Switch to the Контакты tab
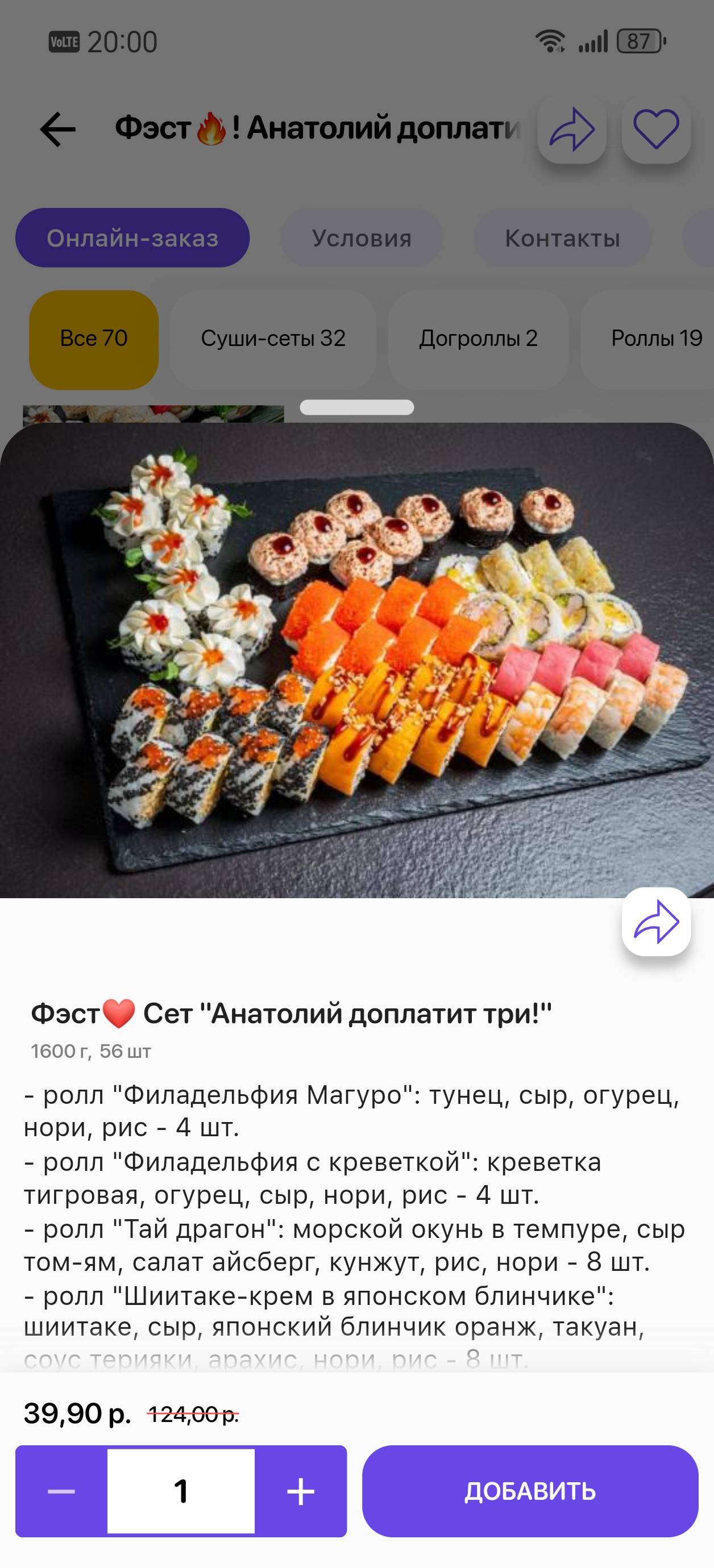Viewport: 714px width, 1568px height. [x=562, y=238]
